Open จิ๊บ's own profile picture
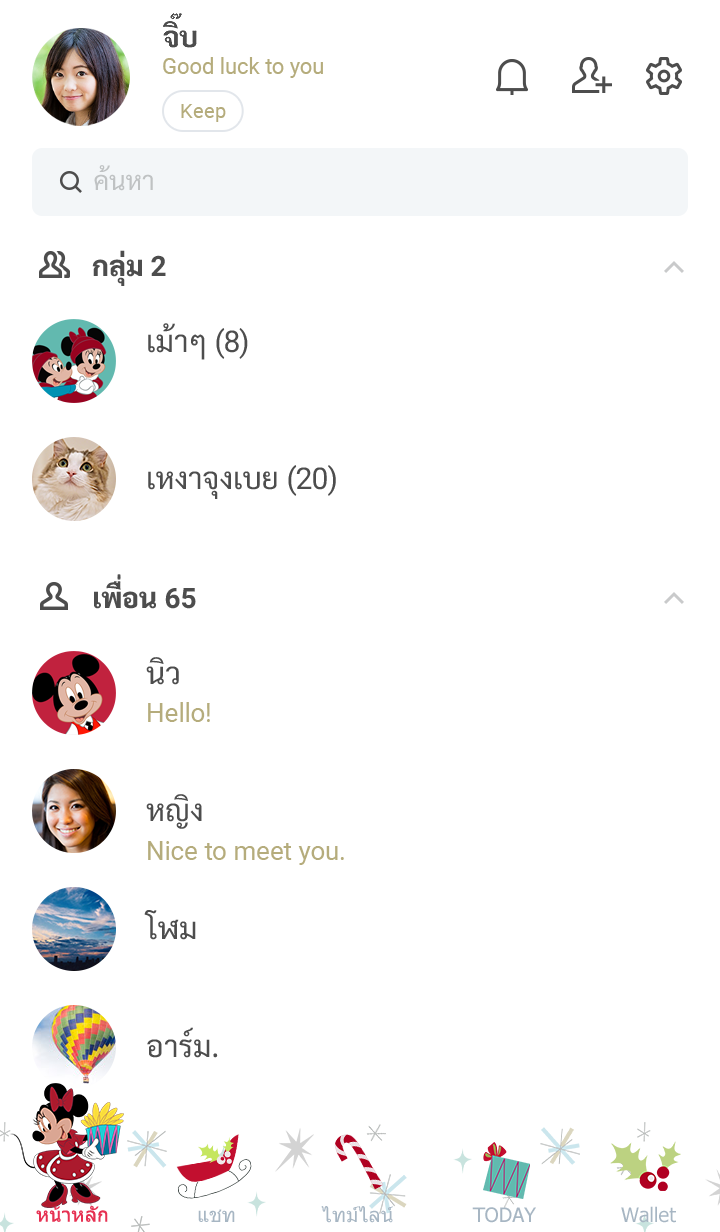 [x=81, y=77]
